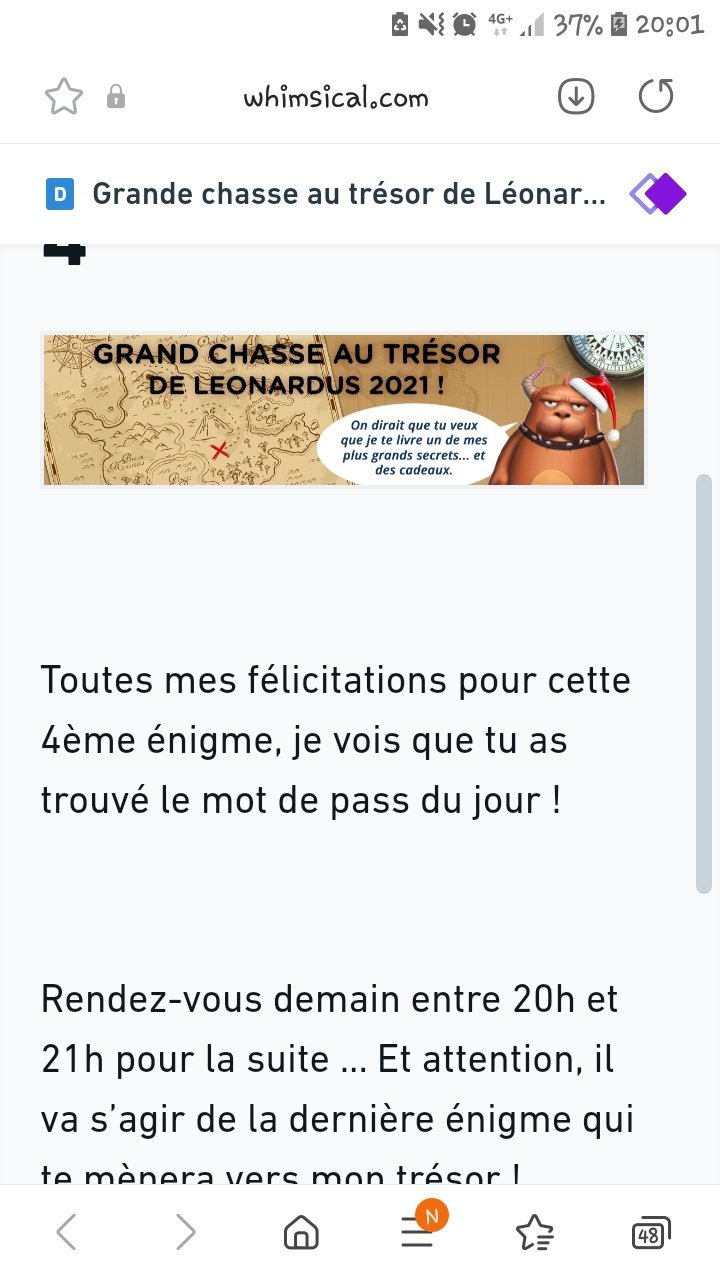The image size is (720, 1280).
Task: Bookmark this page with the star icon
Action: tap(64, 97)
